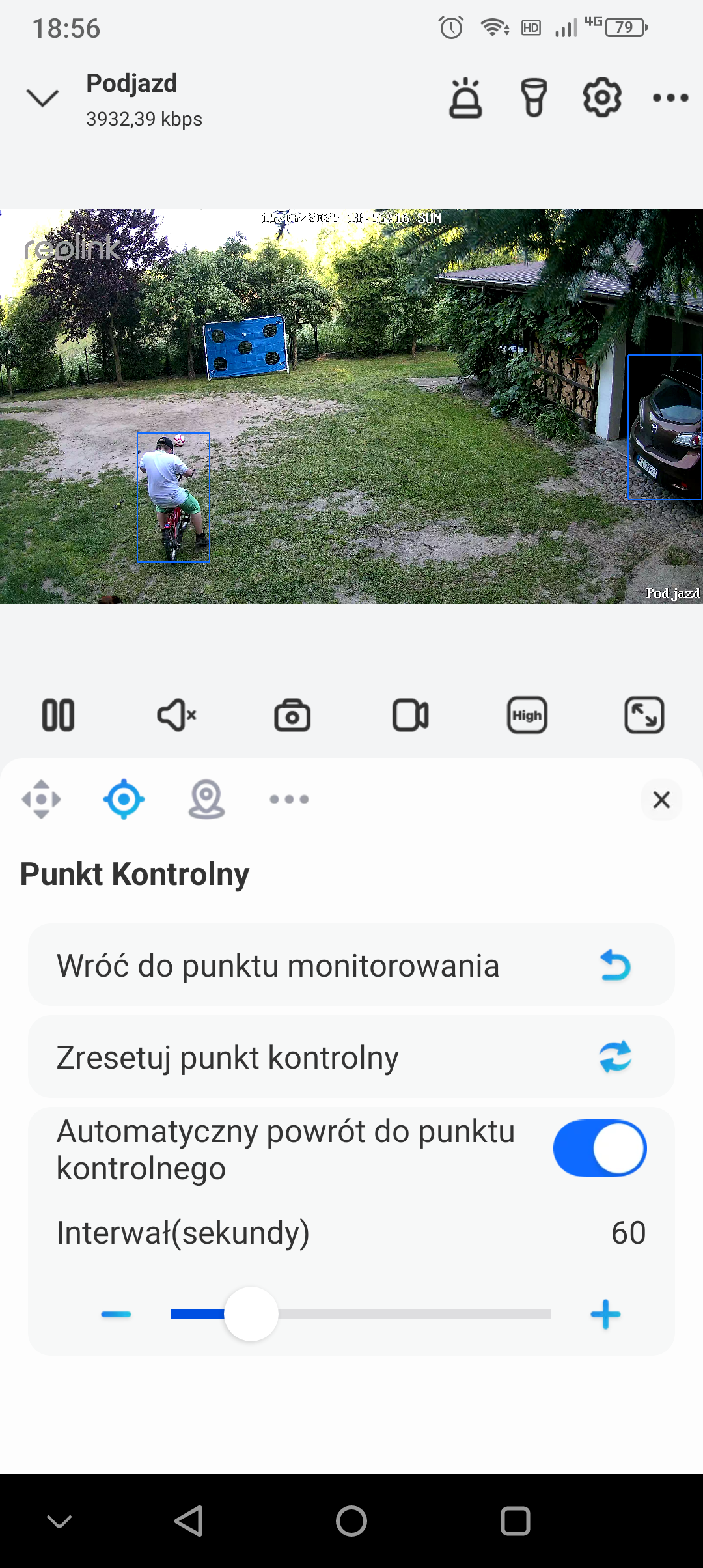Increase interval with plus button

click(x=605, y=1314)
